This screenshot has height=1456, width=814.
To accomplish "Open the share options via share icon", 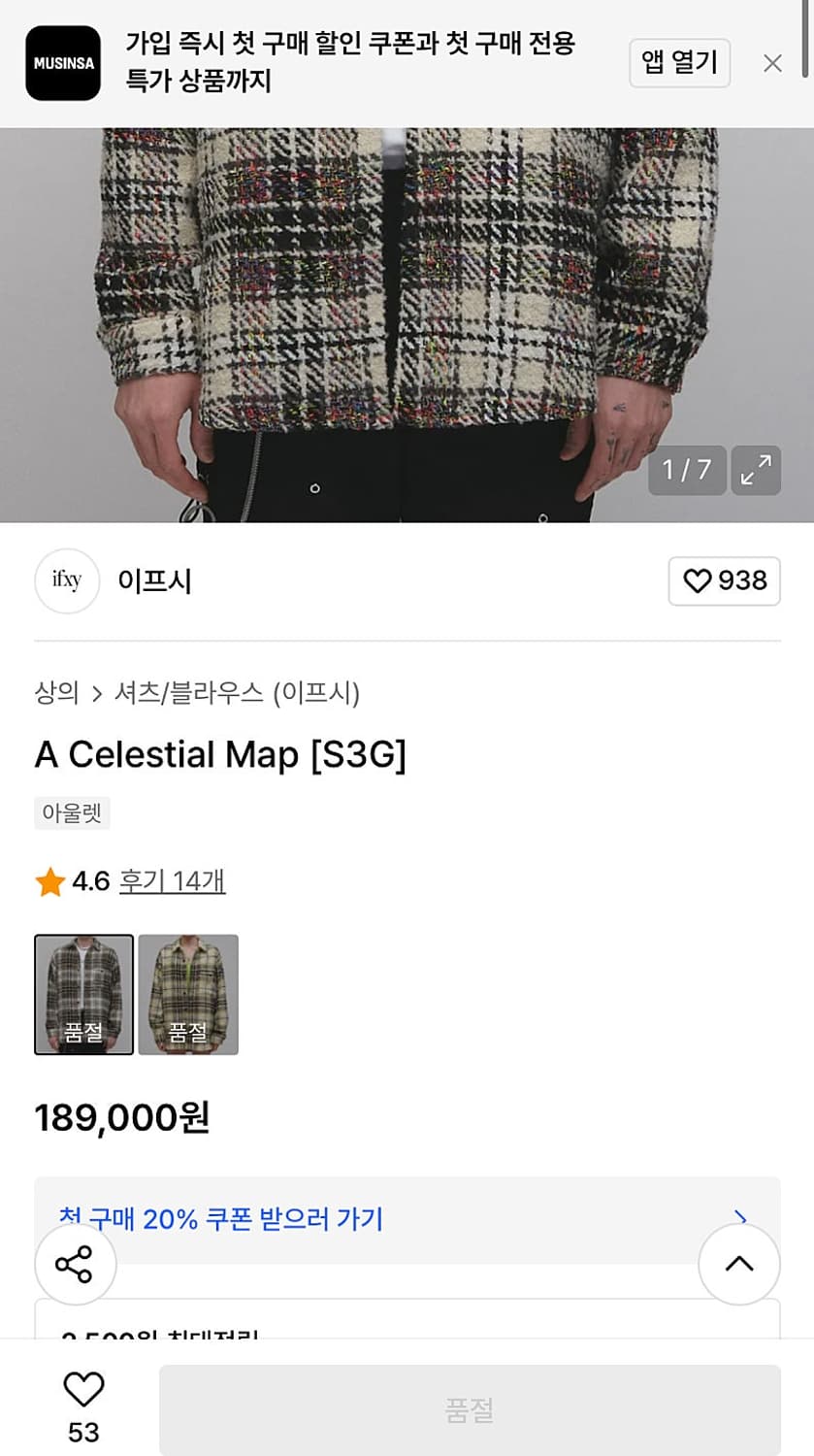I will 76,1264.
